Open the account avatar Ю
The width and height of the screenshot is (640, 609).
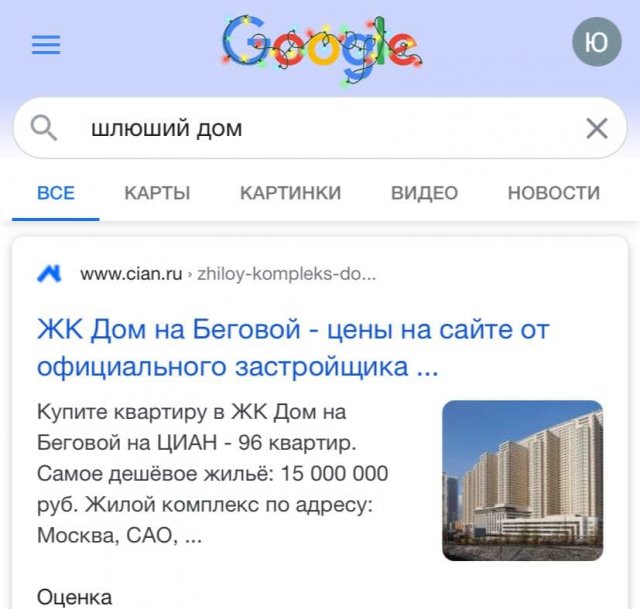(x=596, y=43)
